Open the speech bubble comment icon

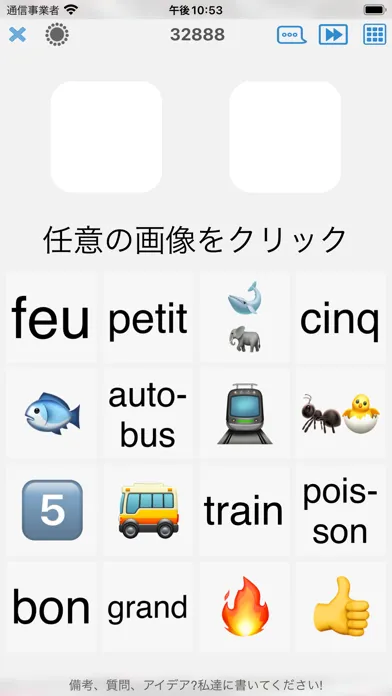(x=292, y=35)
